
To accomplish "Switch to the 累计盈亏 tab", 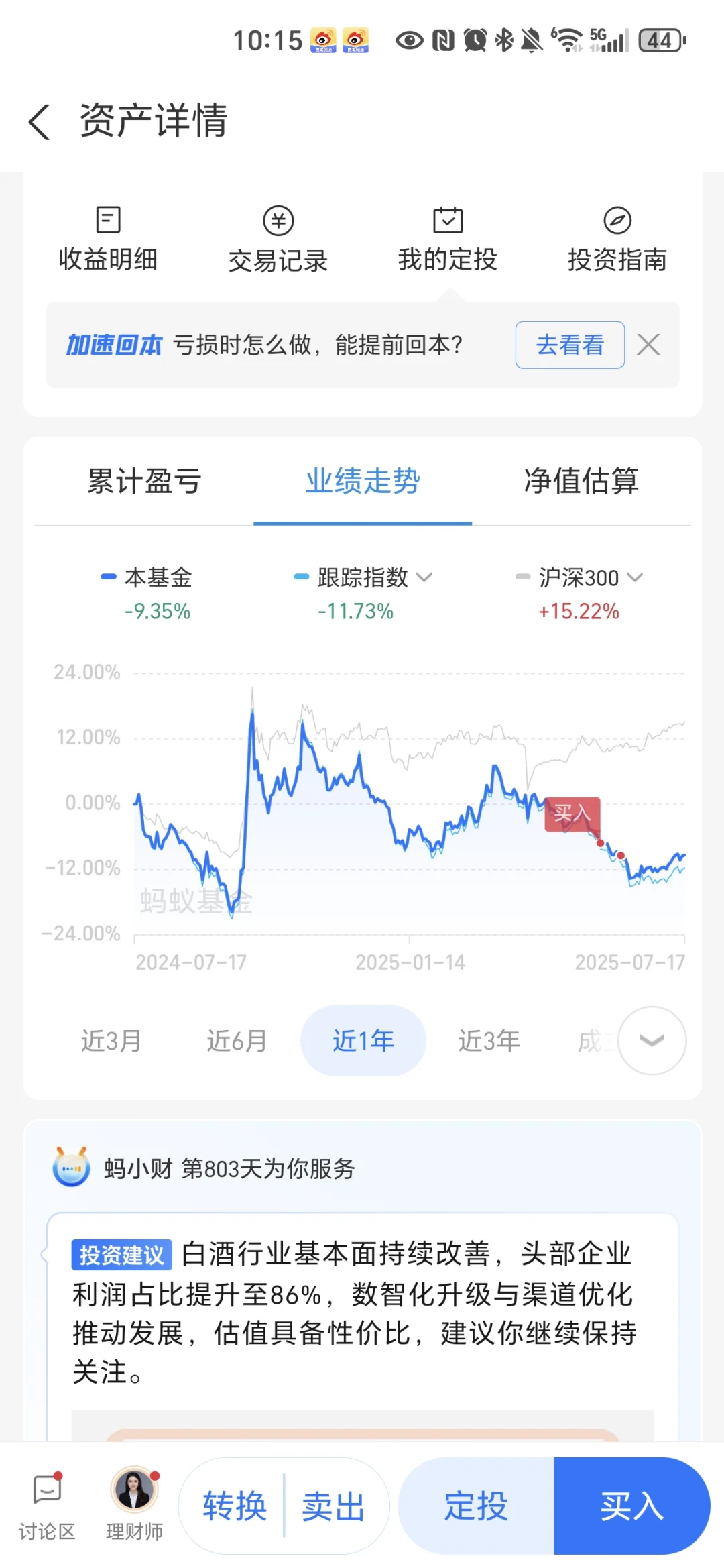I will (144, 481).
